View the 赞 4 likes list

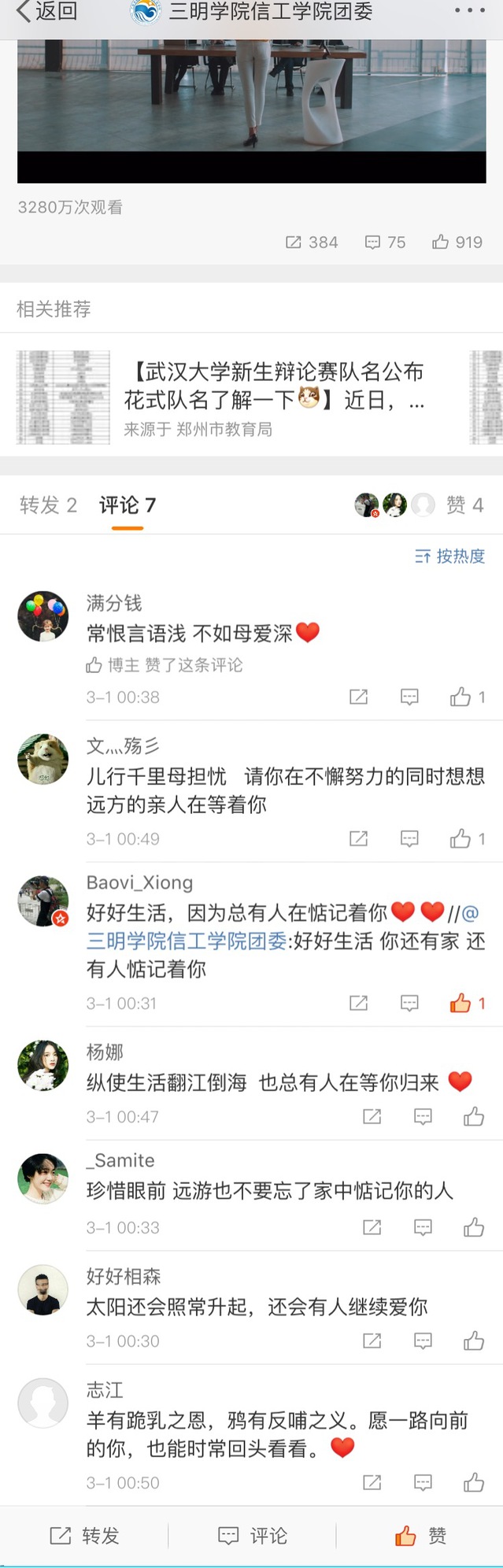(x=464, y=505)
